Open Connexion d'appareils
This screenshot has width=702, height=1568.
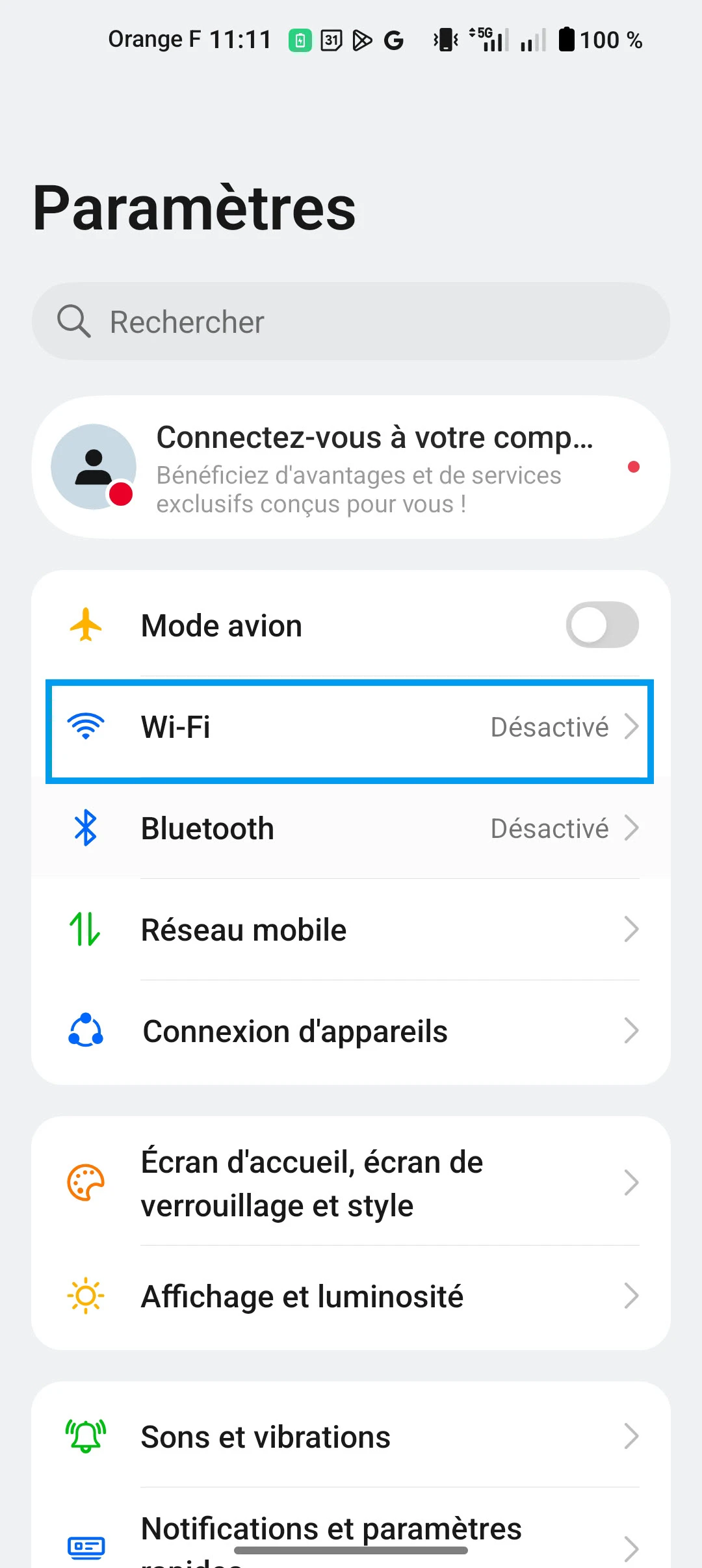(351, 1032)
